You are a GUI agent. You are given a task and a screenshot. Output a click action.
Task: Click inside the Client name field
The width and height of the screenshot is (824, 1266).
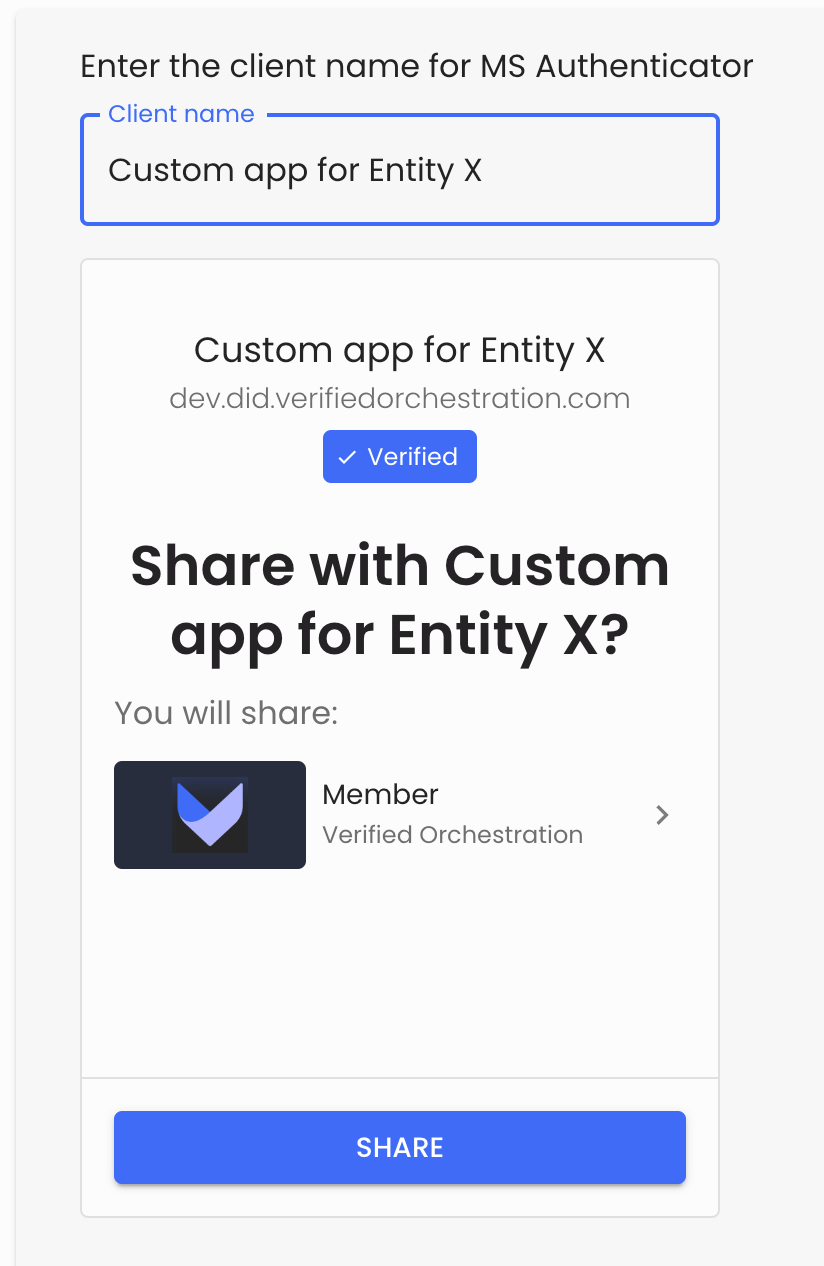(x=399, y=170)
